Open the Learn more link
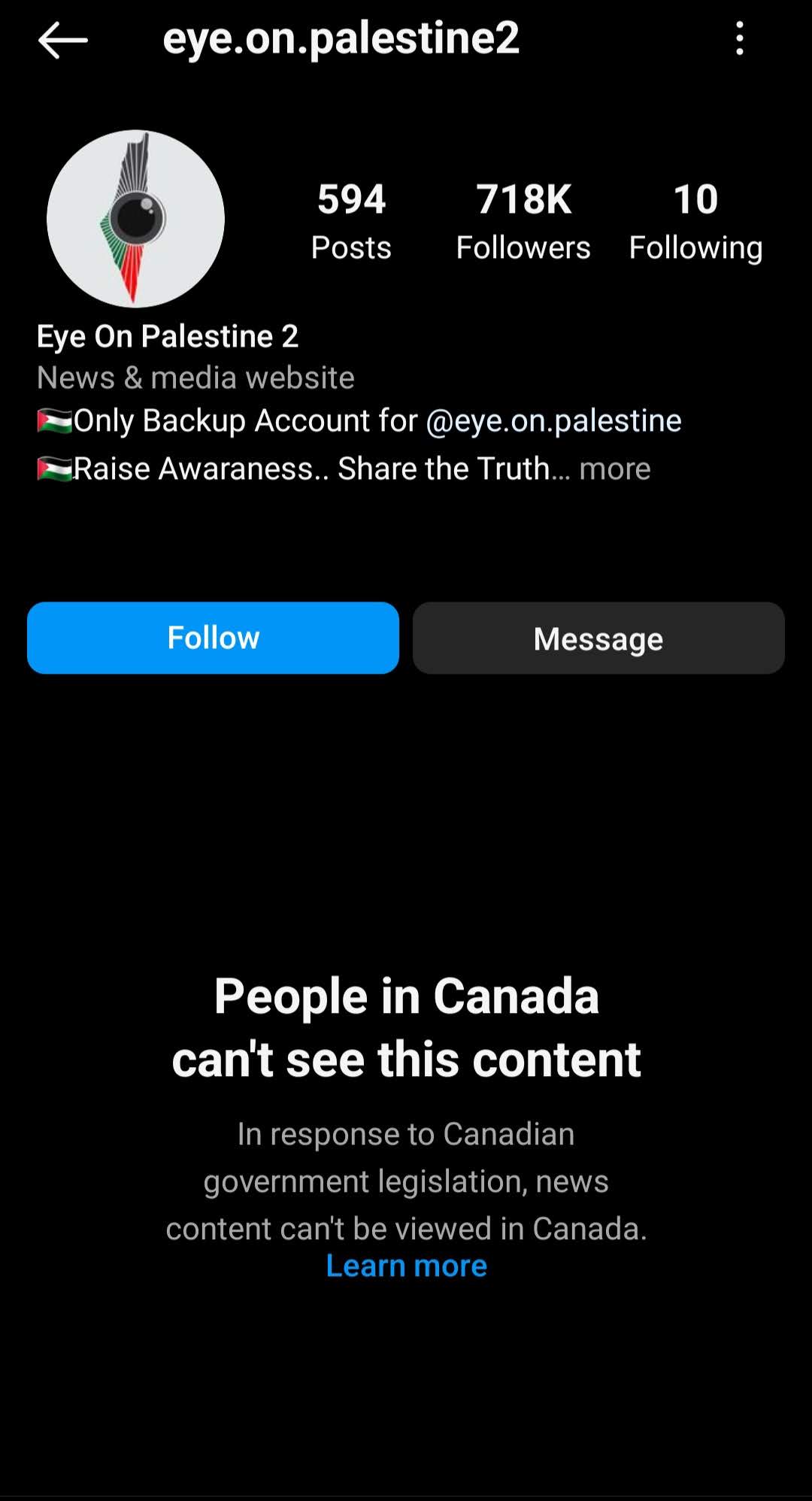Viewport: 812px width, 1501px height. click(x=407, y=1266)
